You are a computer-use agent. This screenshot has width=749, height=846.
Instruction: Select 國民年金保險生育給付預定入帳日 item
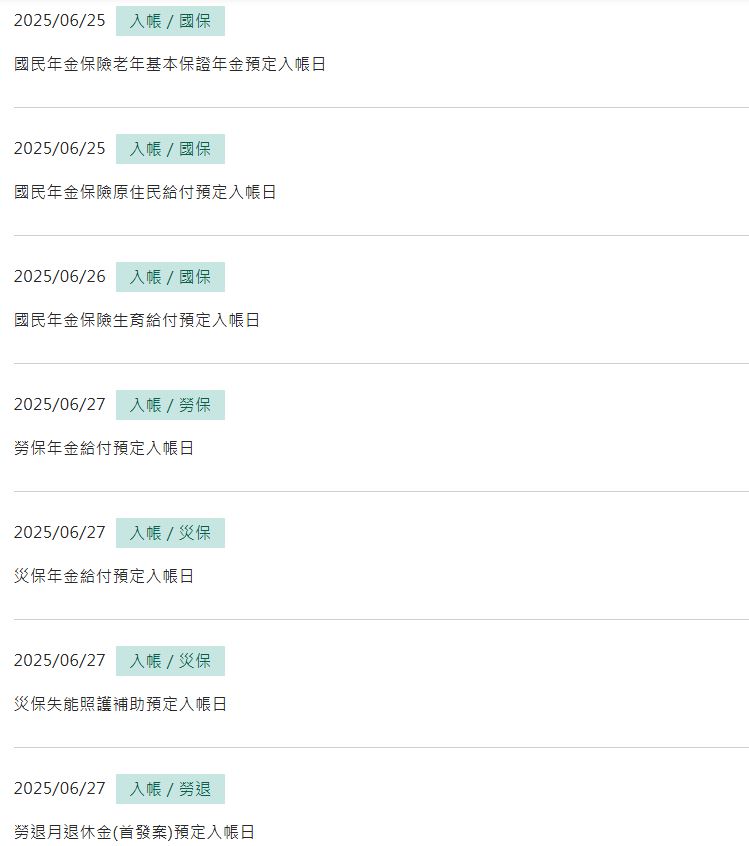(137, 320)
